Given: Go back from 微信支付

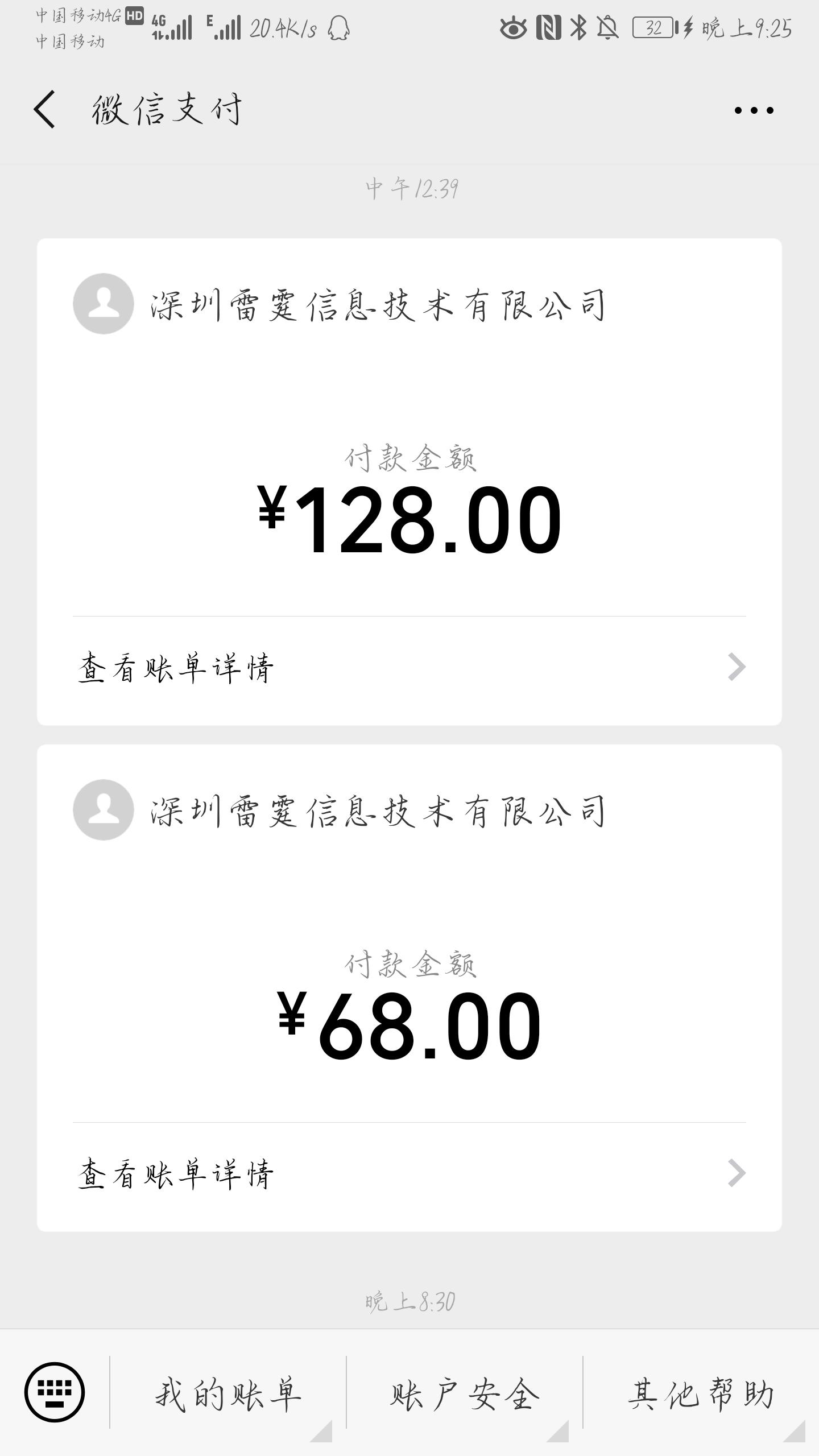Looking at the screenshot, I should 44,109.
